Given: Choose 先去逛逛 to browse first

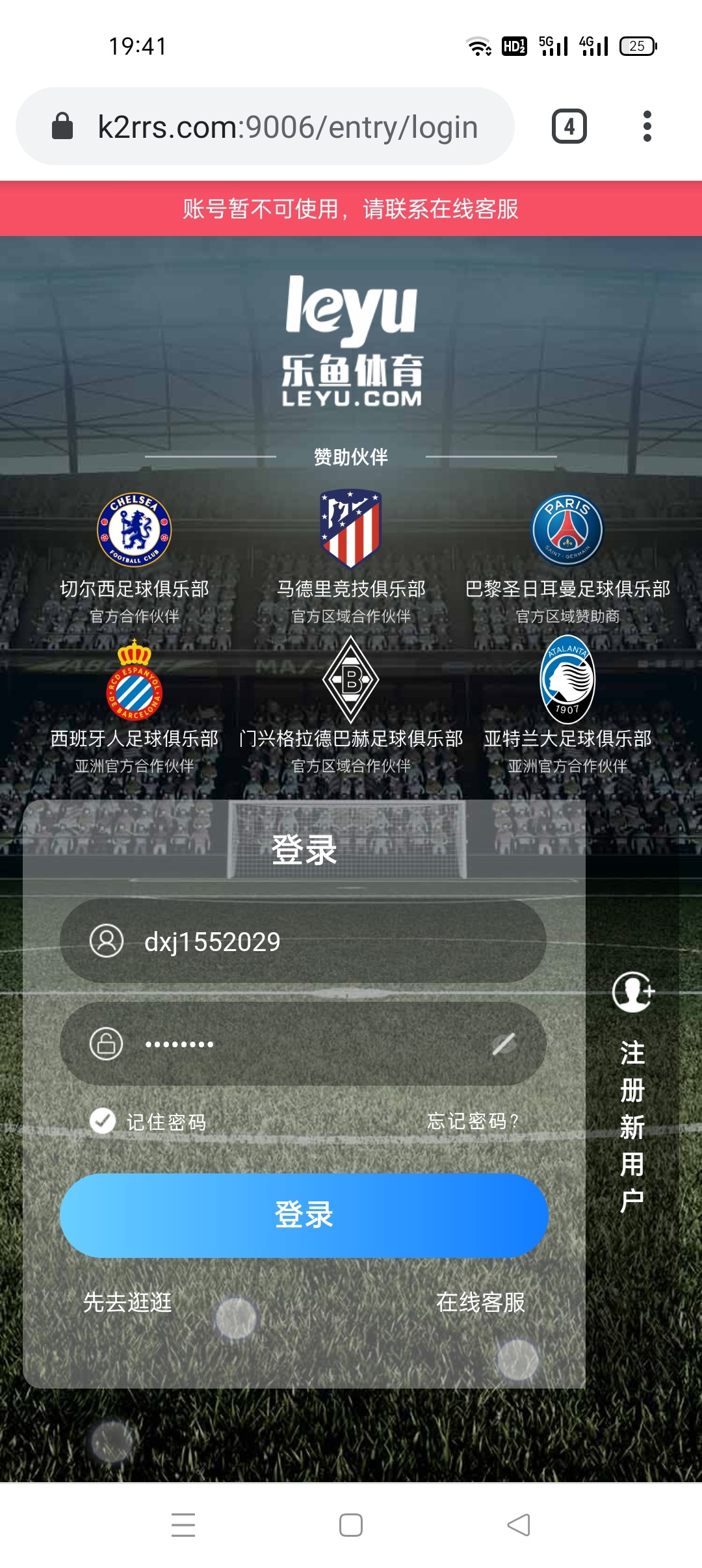Looking at the screenshot, I should tap(127, 1302).
